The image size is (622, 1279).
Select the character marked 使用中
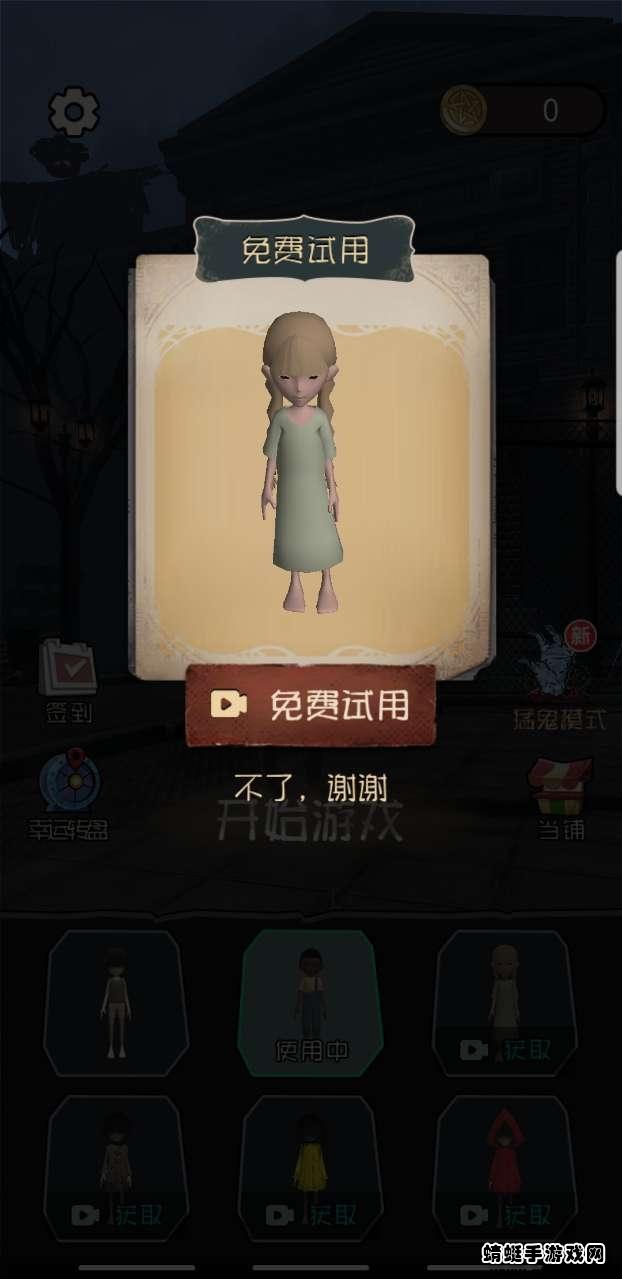[311, 1002]
